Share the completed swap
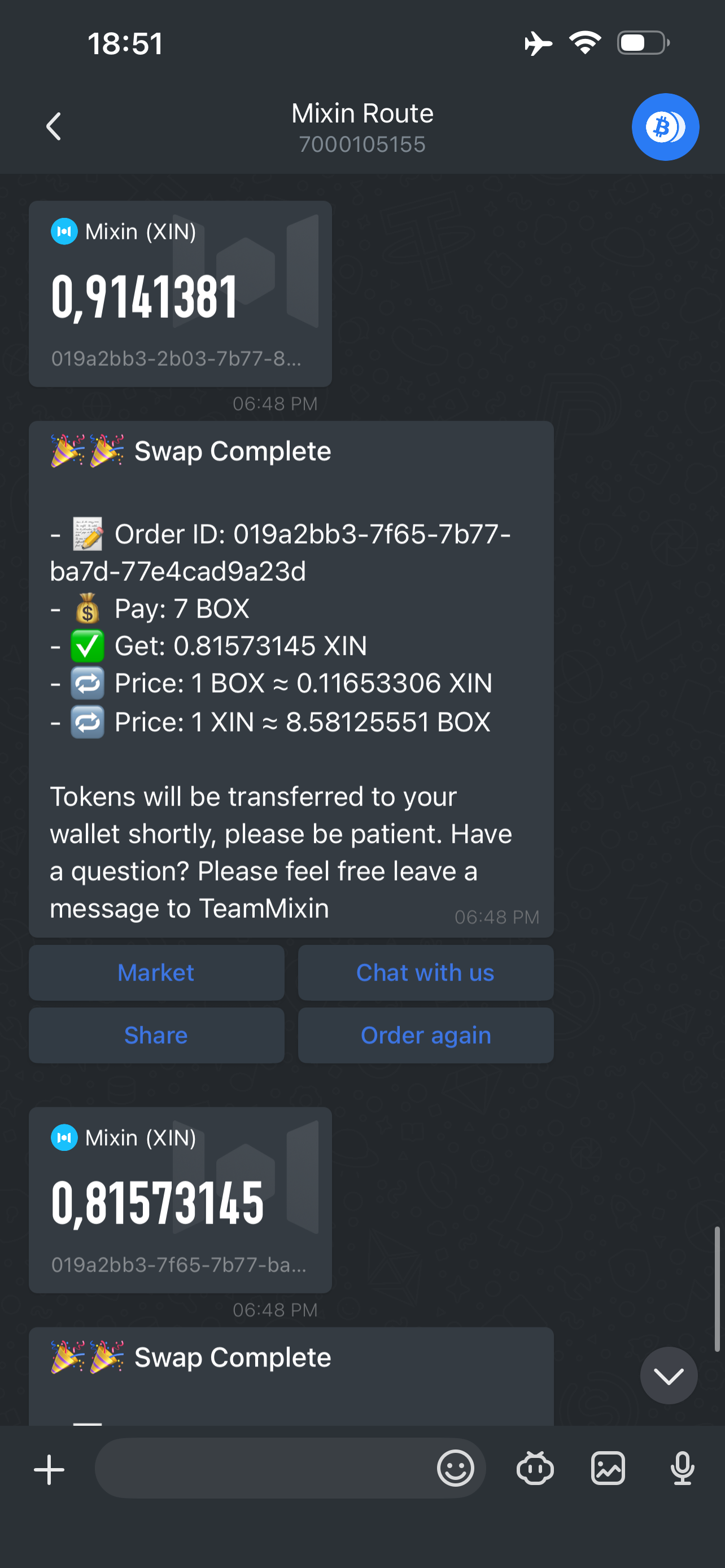This screenshot has width=725, height=1568. click(156, 1035)
